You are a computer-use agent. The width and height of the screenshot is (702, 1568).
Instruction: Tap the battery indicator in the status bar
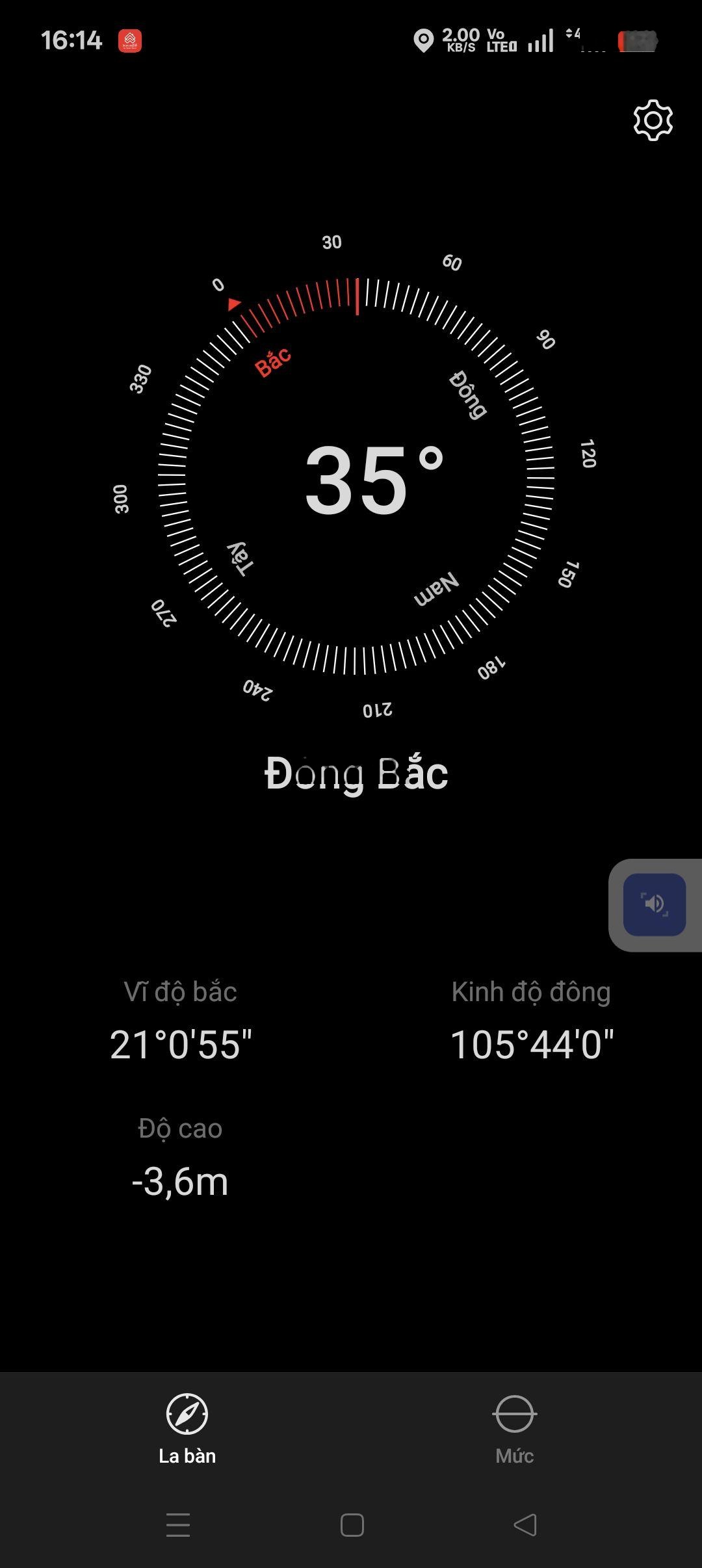pos(638,40)
